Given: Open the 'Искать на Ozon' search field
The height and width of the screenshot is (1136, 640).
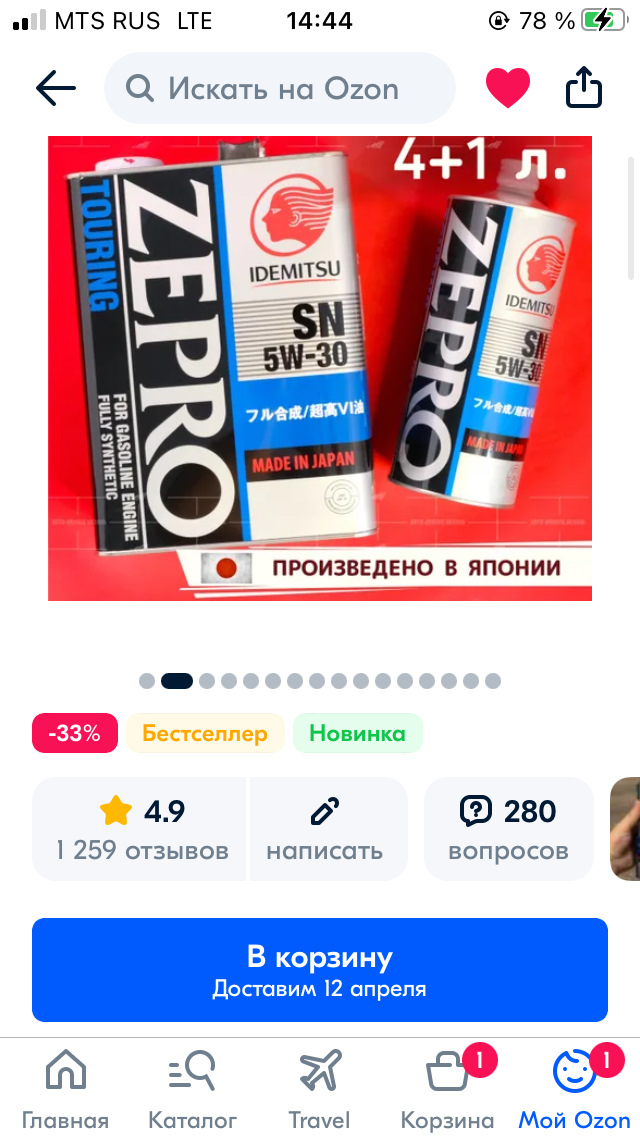Looking at the screenshot, I should [x=280, y=89].
